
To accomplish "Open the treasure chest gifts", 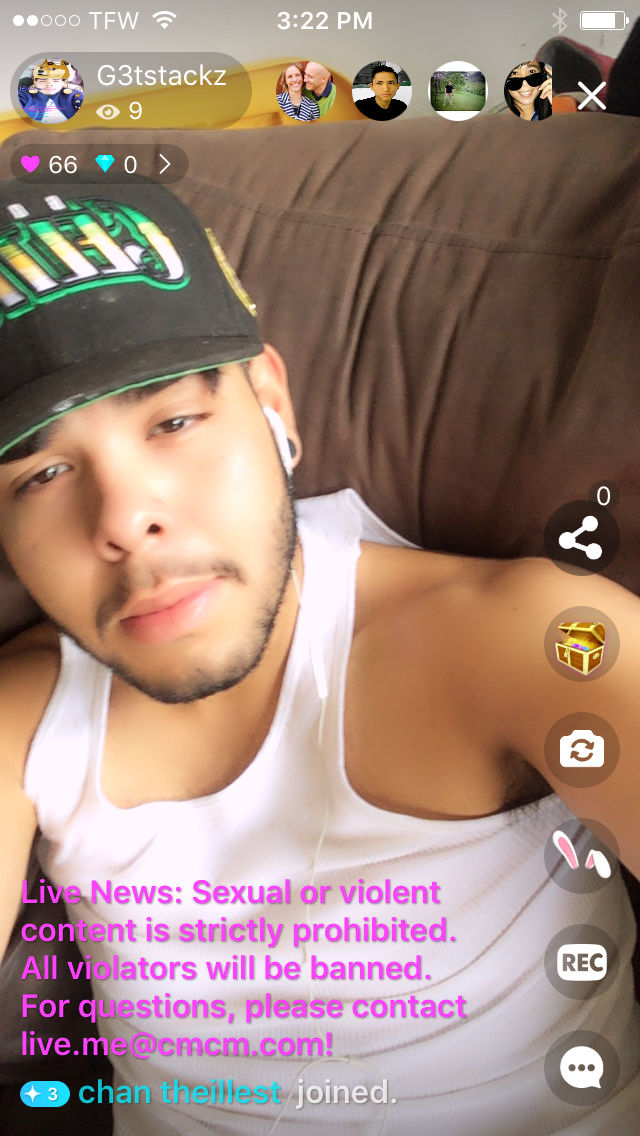I will [x=581, y=645].
